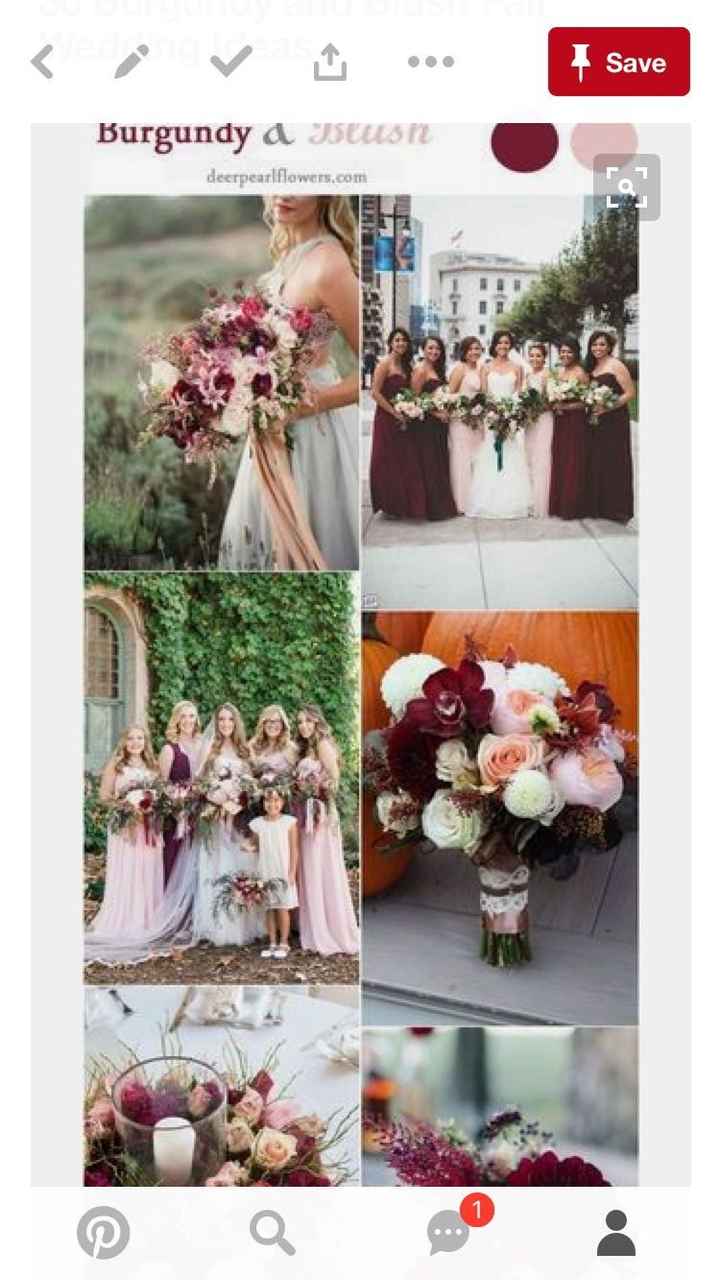Go to the Pinterest home feed
Viewport: 720px width, 1280px height.
pos(103,1232)
